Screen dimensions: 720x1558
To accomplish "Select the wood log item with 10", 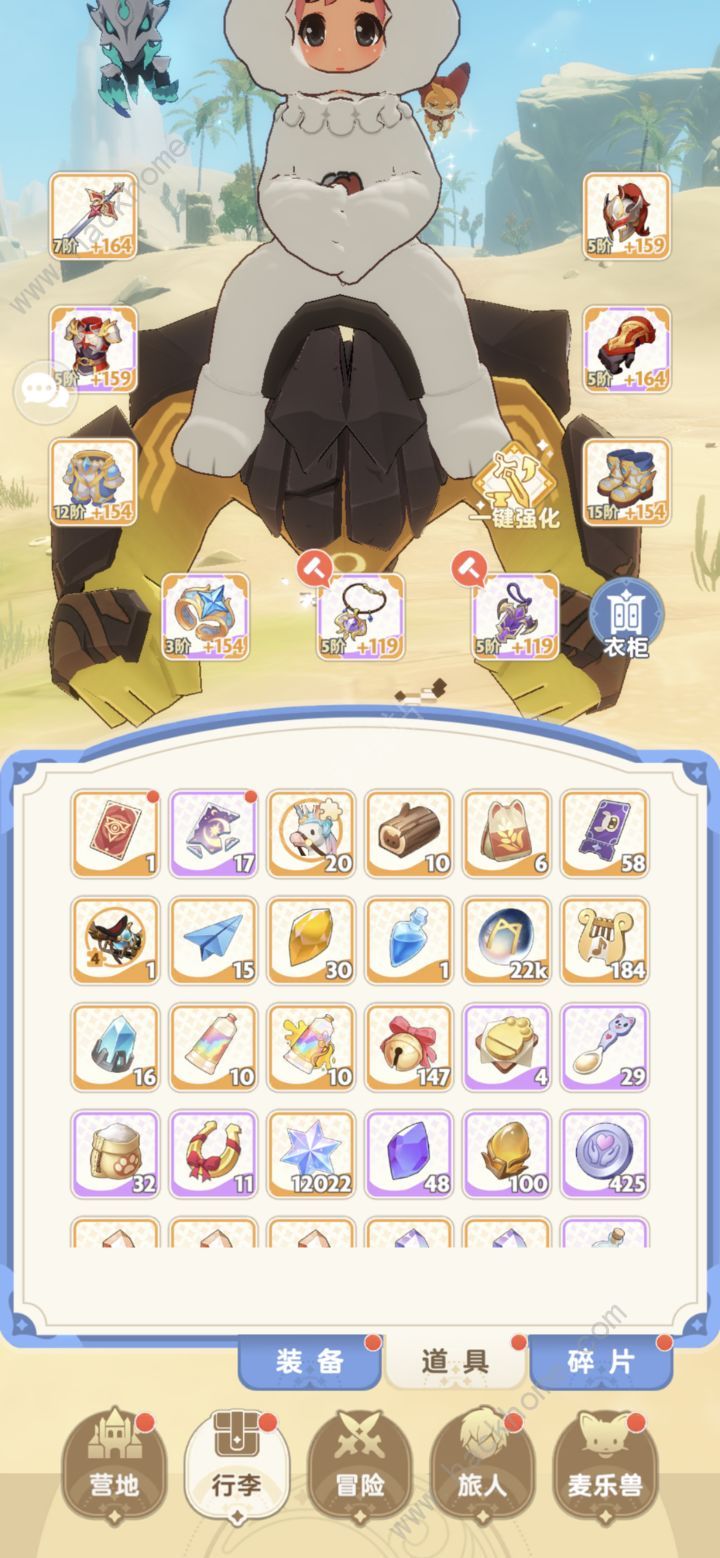I will click(x=409, y=833).
